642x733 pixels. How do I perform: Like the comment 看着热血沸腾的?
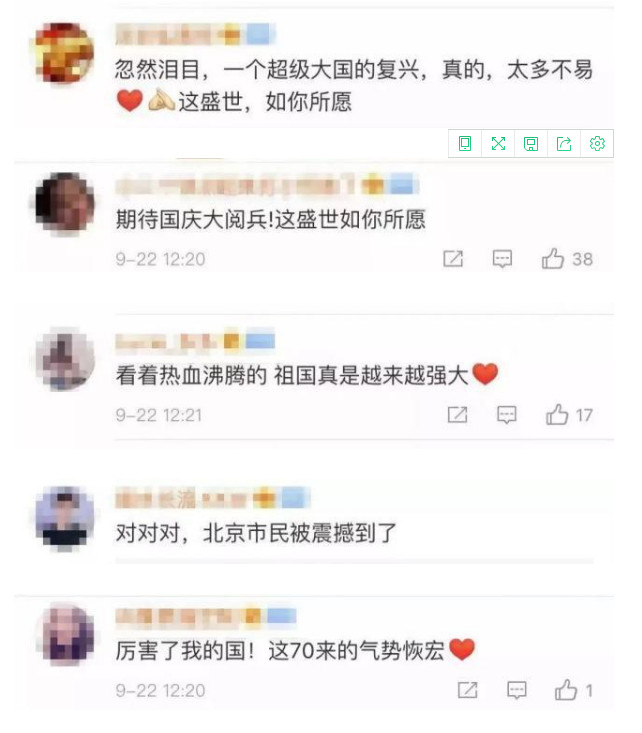pos(557,415)
